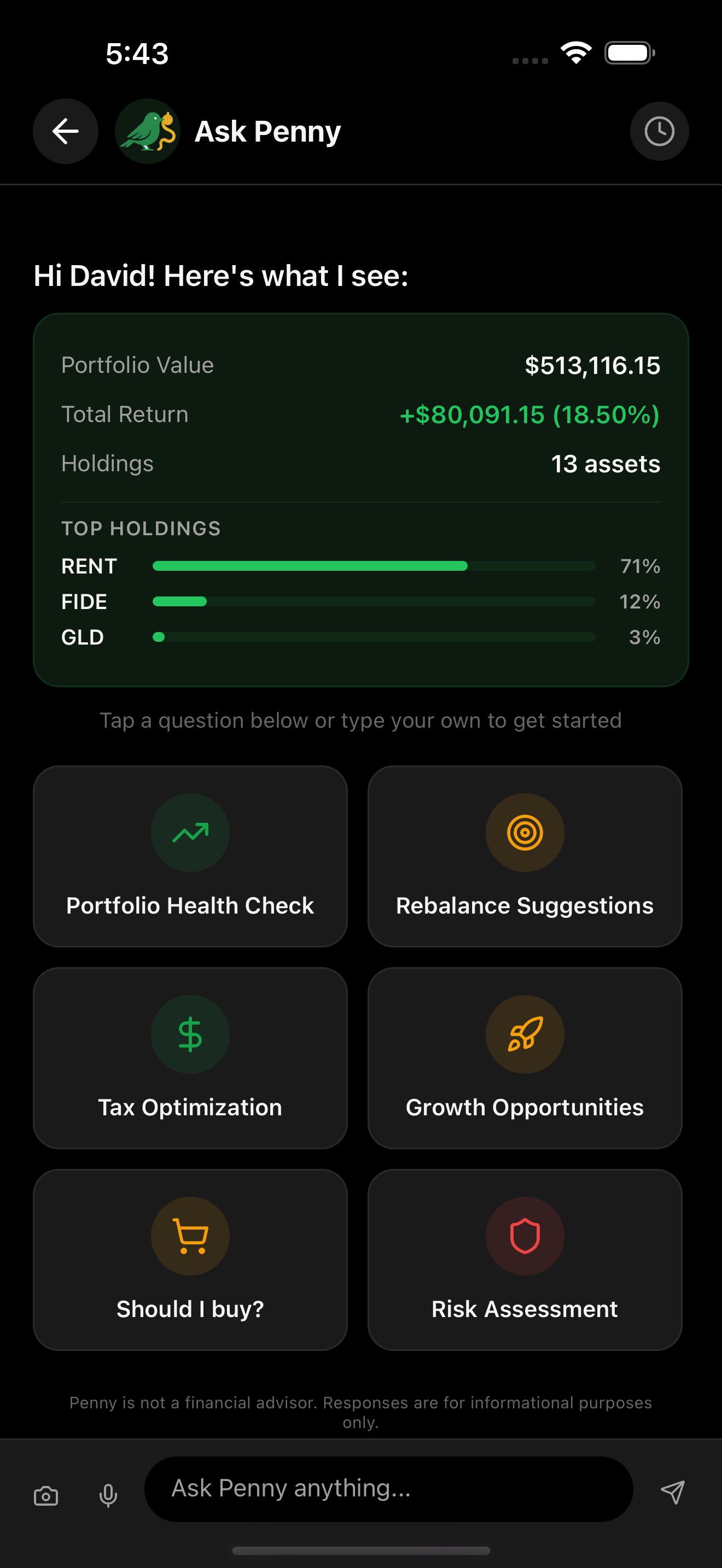Focus the Ask Penny anything field
The image size is (722, 1568).
[x=388, y=1489]
